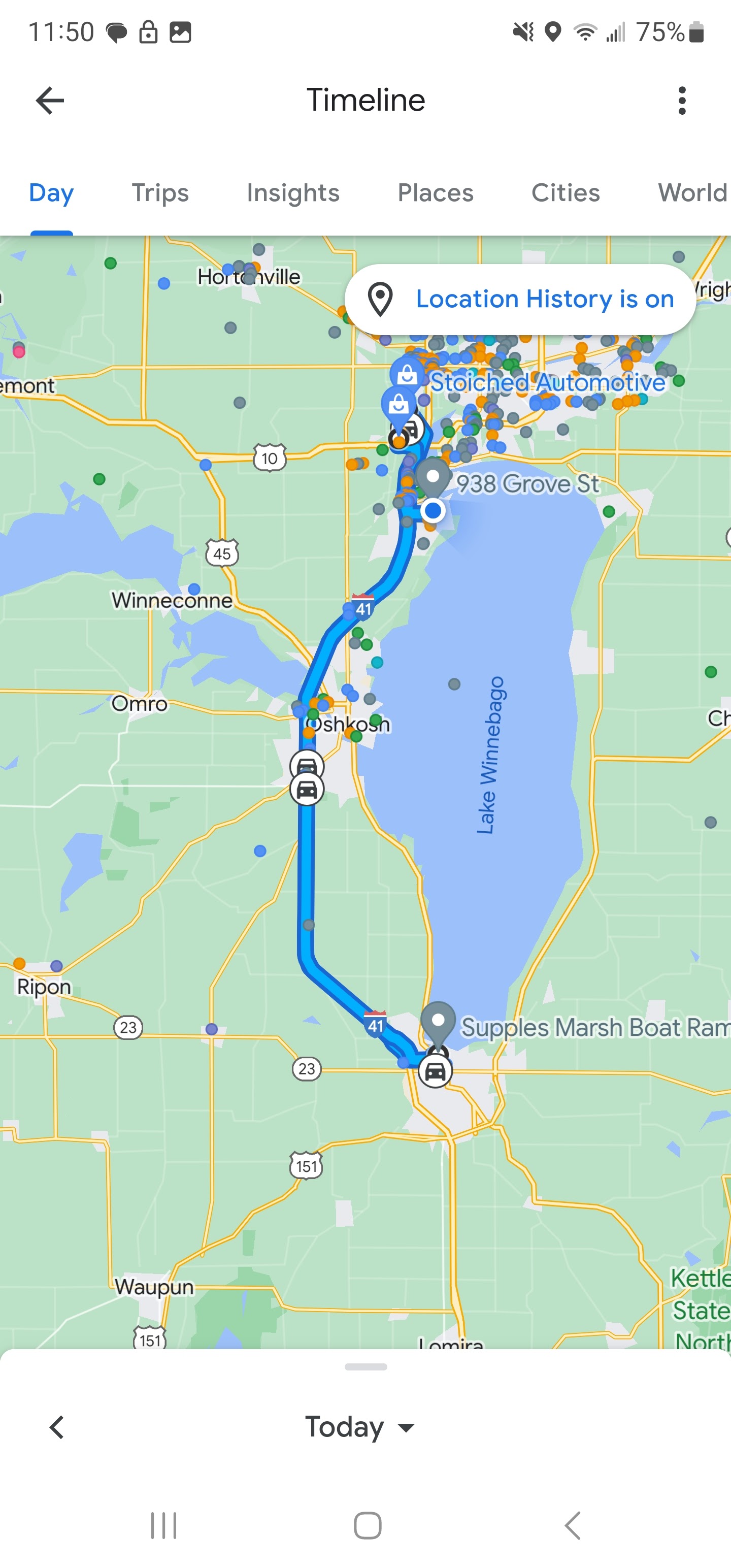Tap the Stoiched Automotive shopping marker
This screenshot has width=731, height=1568.
407,374
